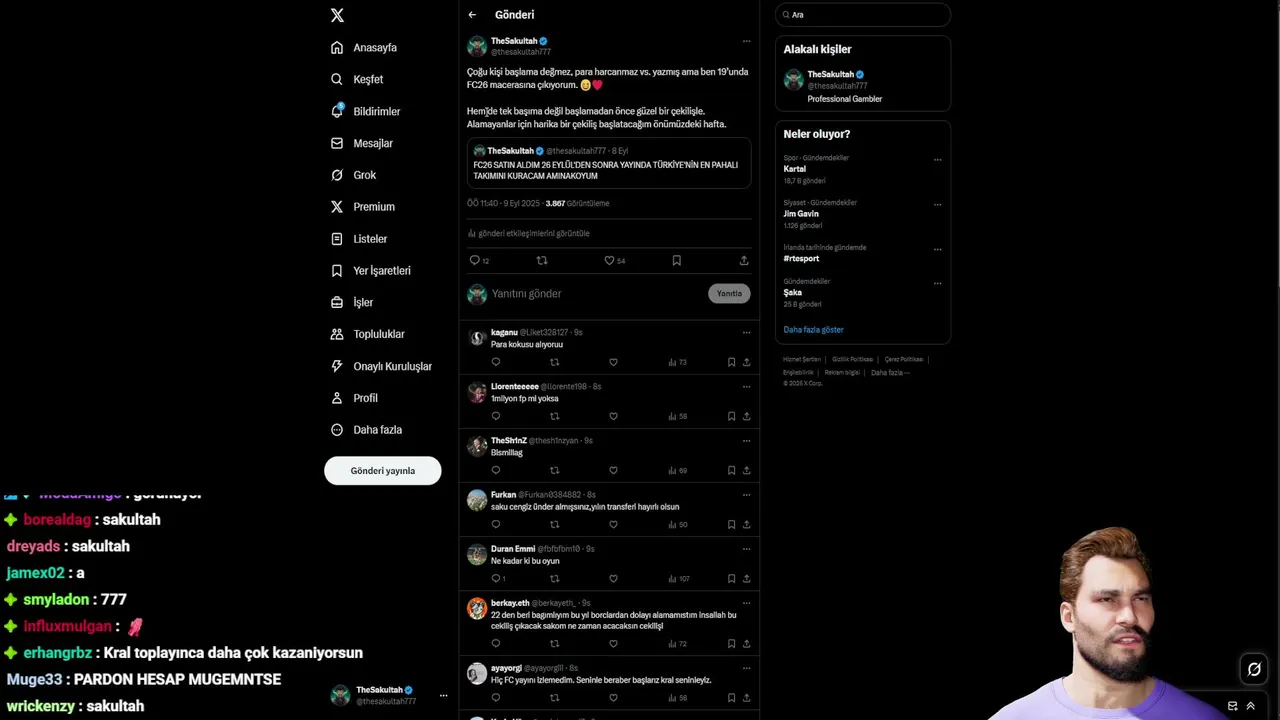1280x720 pixels.
Task: Bookmark TheSakultah's main post
Action: coord(677,260)
